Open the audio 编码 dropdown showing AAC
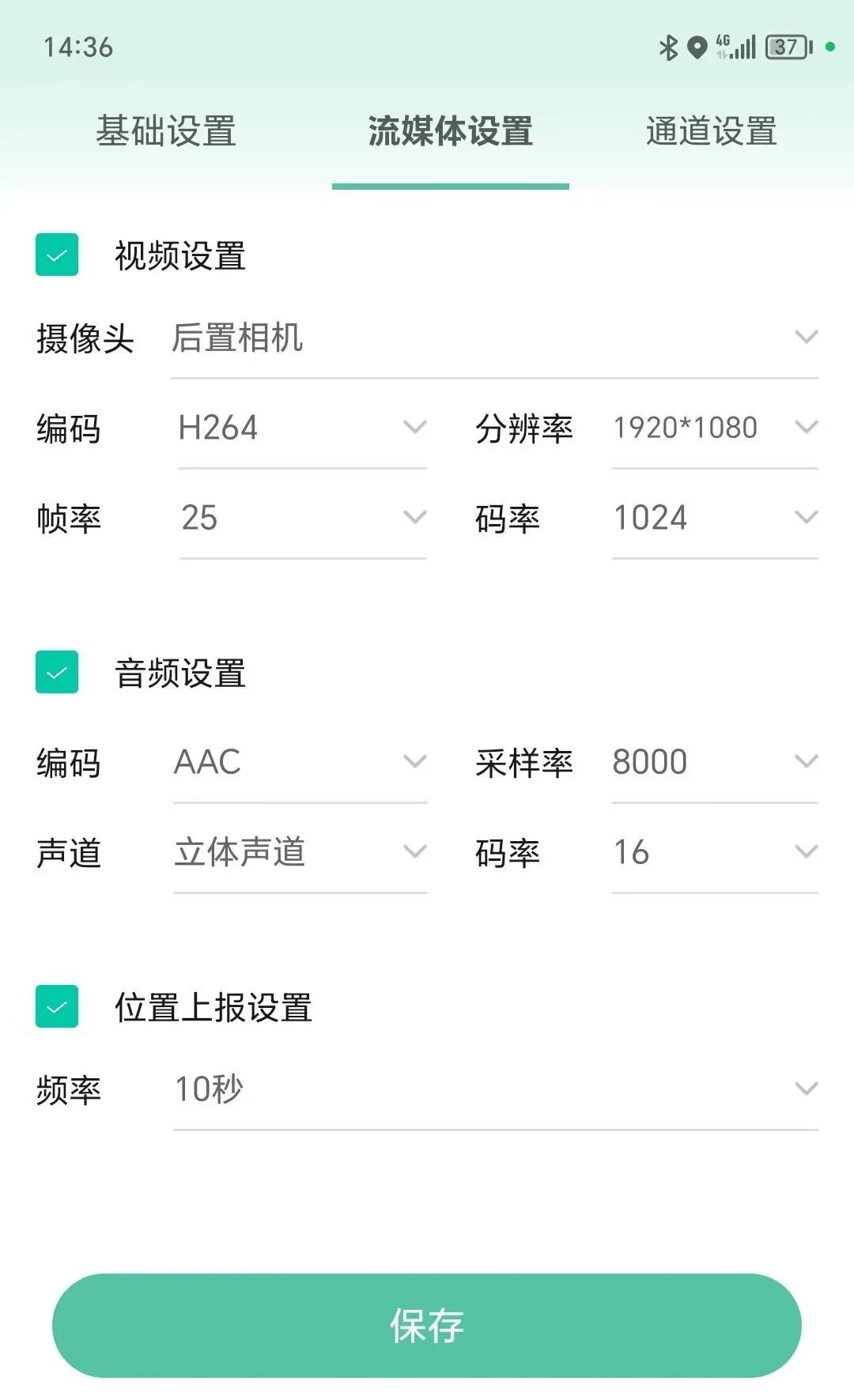Viewport: 854px width, 1400px height. [300, 763]
